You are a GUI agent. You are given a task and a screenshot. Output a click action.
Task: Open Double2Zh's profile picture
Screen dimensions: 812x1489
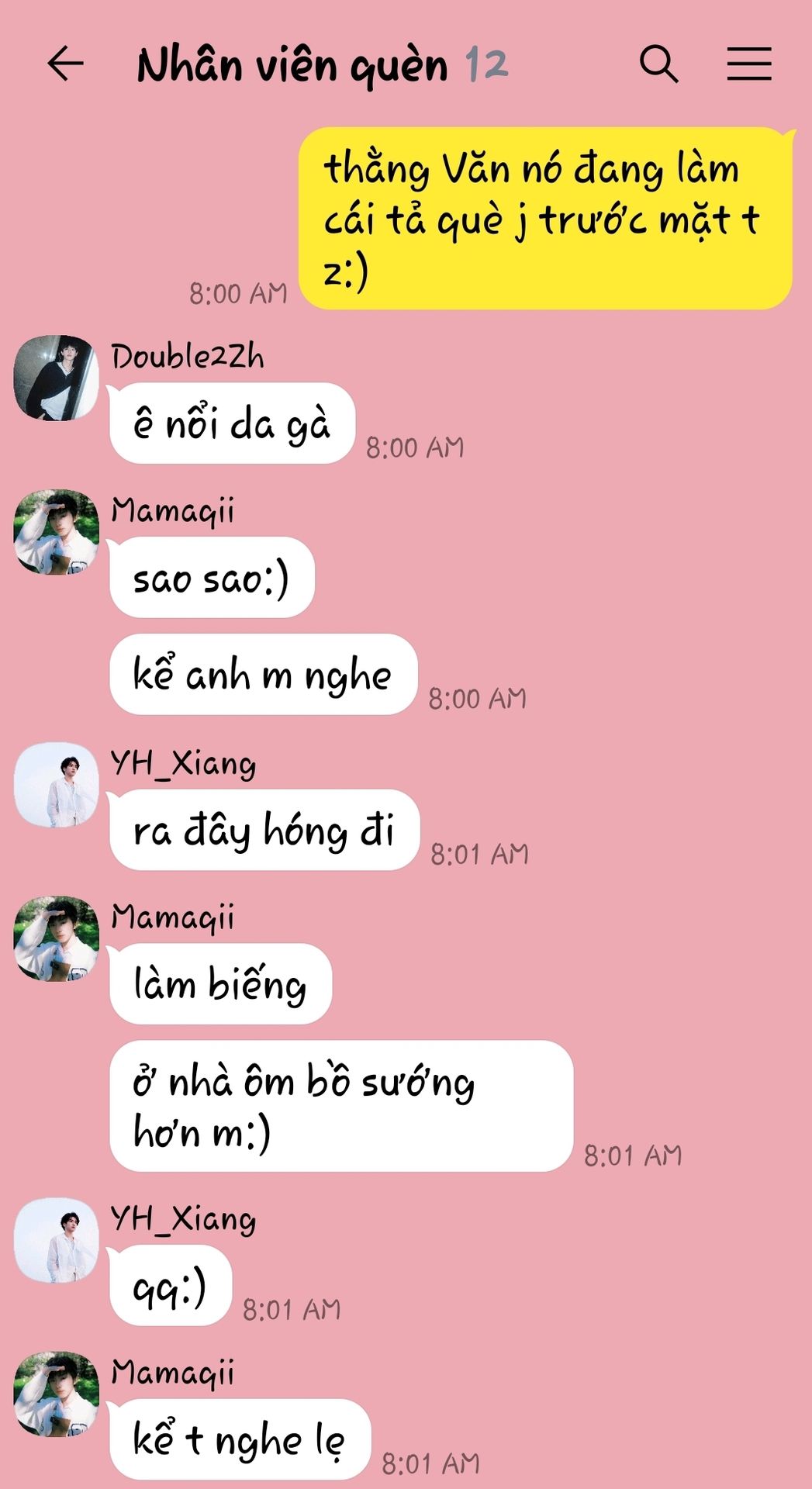point(57,378)
